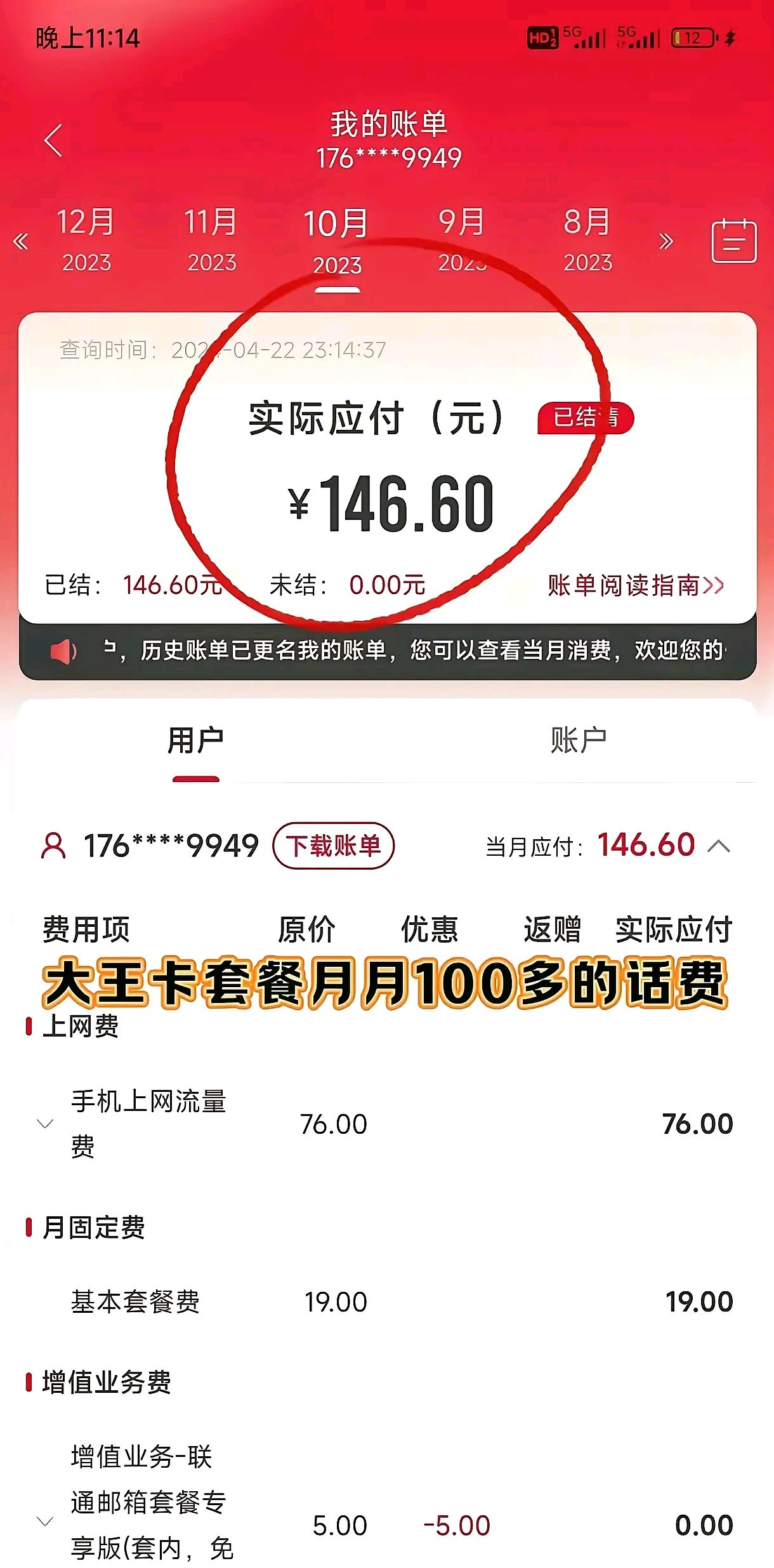
Task: Open the scrolling 历史账单 notice banner
Action: (388, 650)
